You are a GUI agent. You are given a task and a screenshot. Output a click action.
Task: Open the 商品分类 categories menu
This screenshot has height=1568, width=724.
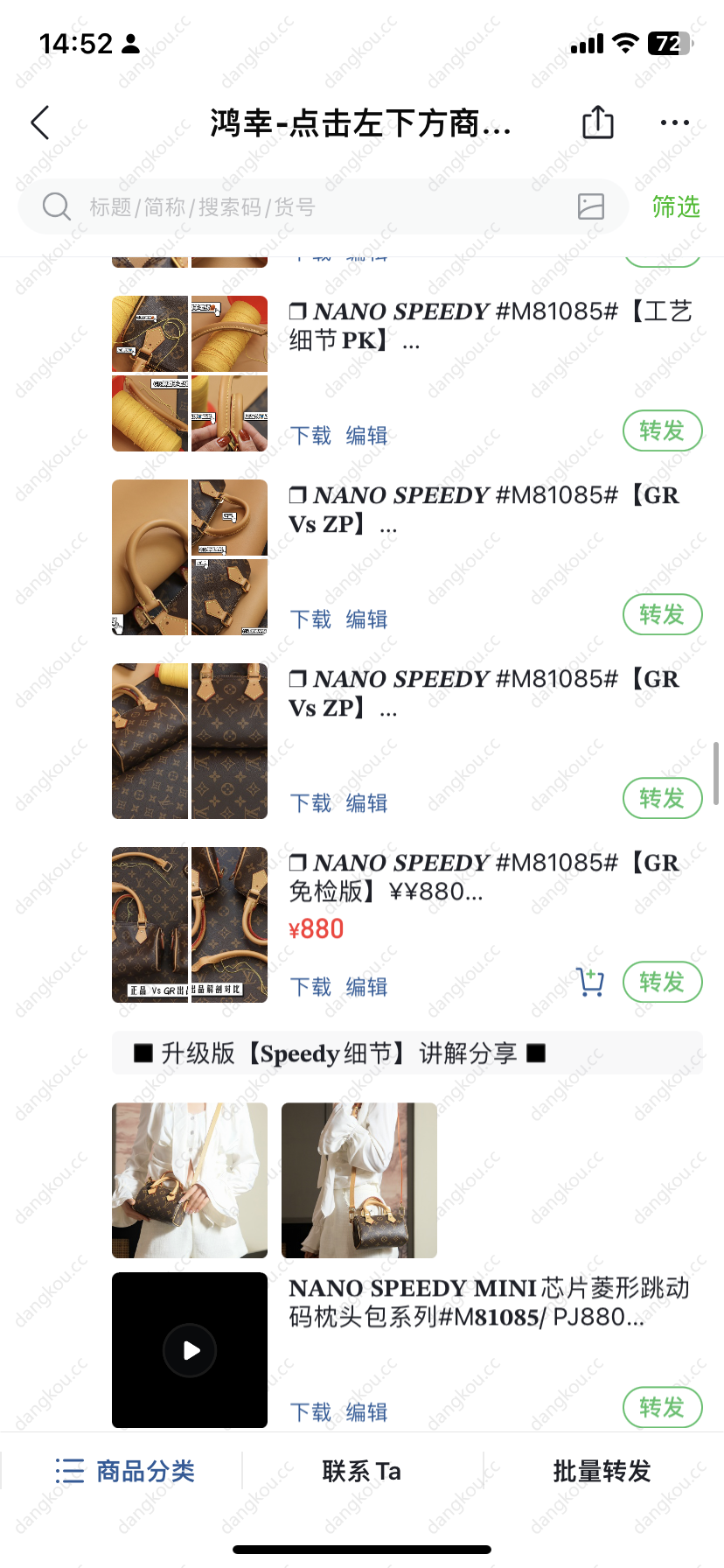tap(124, 1471)
